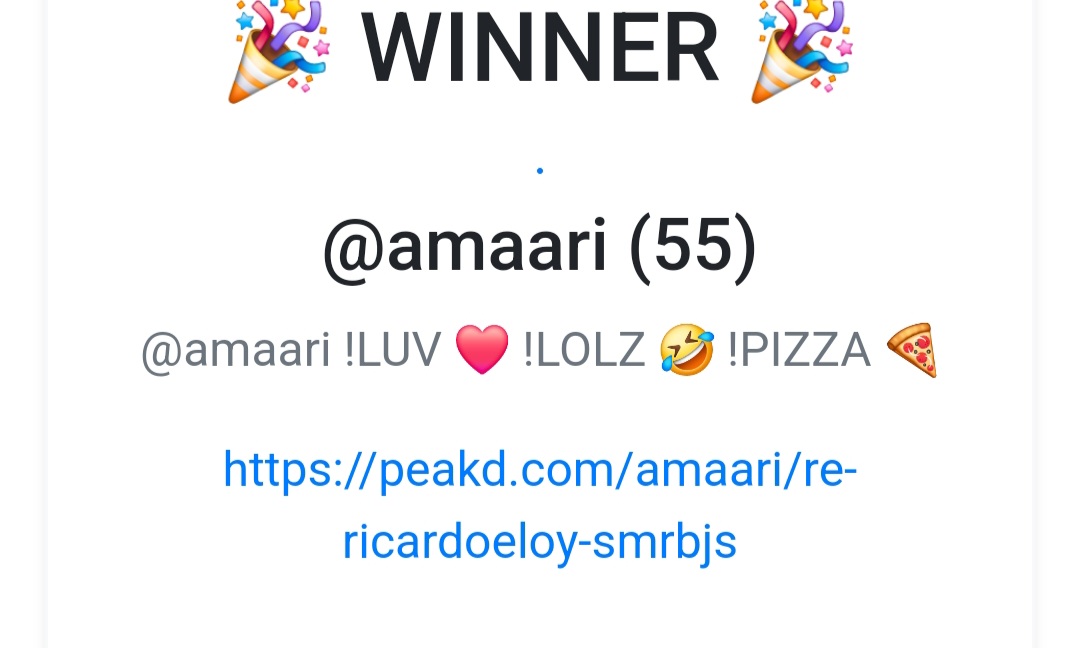Open the peakd.com amaari comment link
Viewport: 1080px width, 648px height.
(x=540, y=470)
